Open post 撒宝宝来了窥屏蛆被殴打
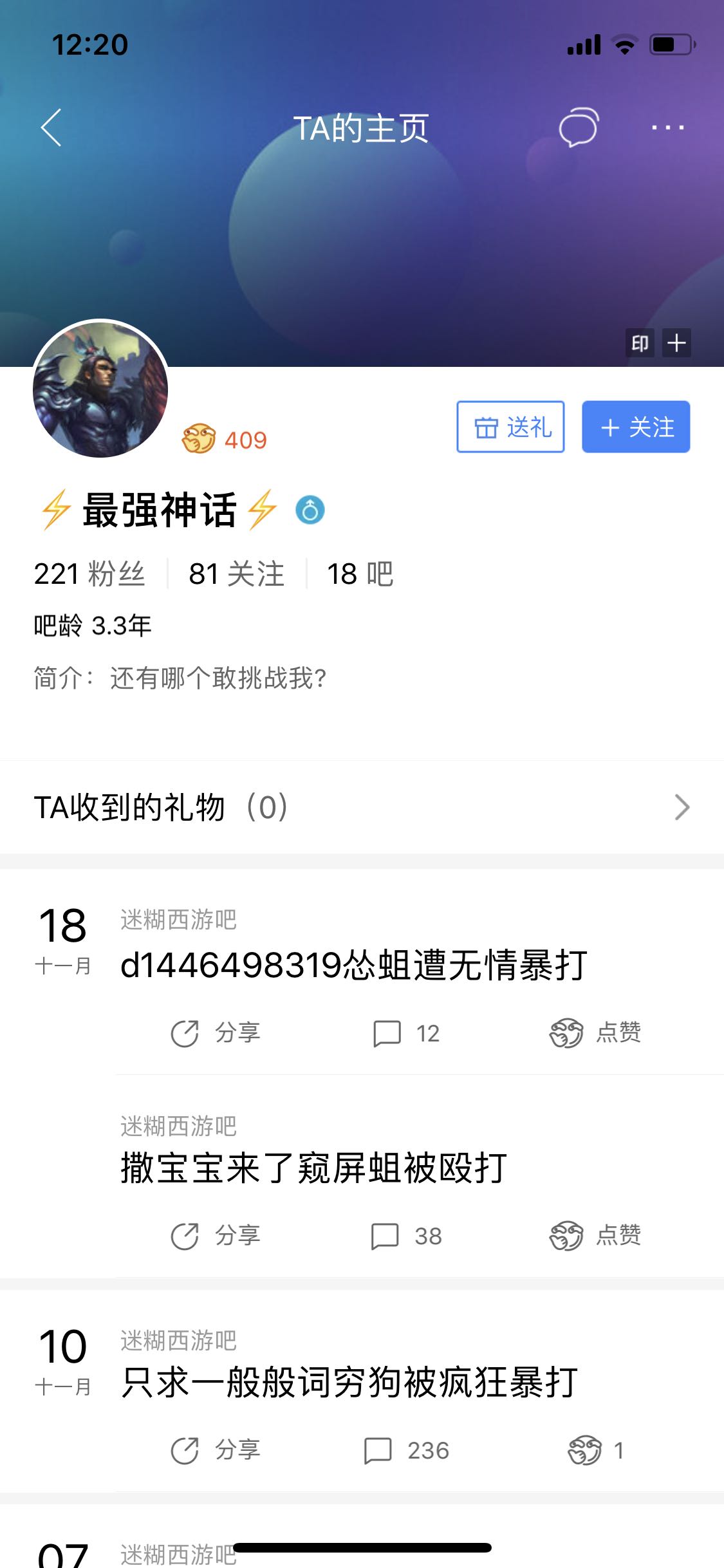 [313, 1168]
